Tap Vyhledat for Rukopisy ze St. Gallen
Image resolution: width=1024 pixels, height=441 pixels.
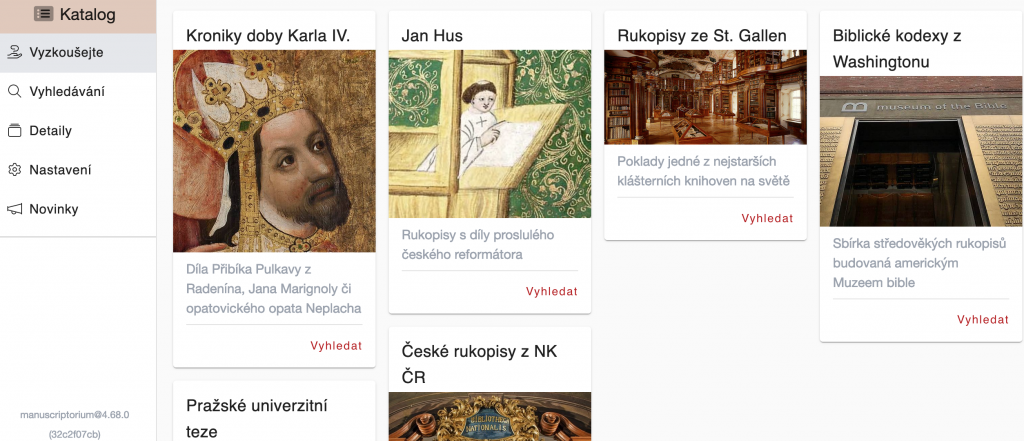(767, 218)
